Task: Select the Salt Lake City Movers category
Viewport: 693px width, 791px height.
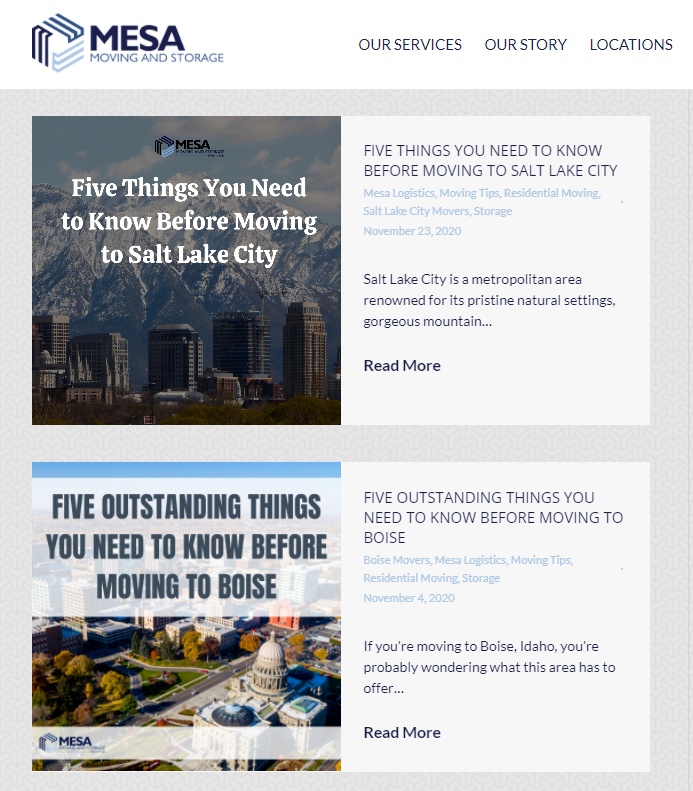Action: pos(416,212)
